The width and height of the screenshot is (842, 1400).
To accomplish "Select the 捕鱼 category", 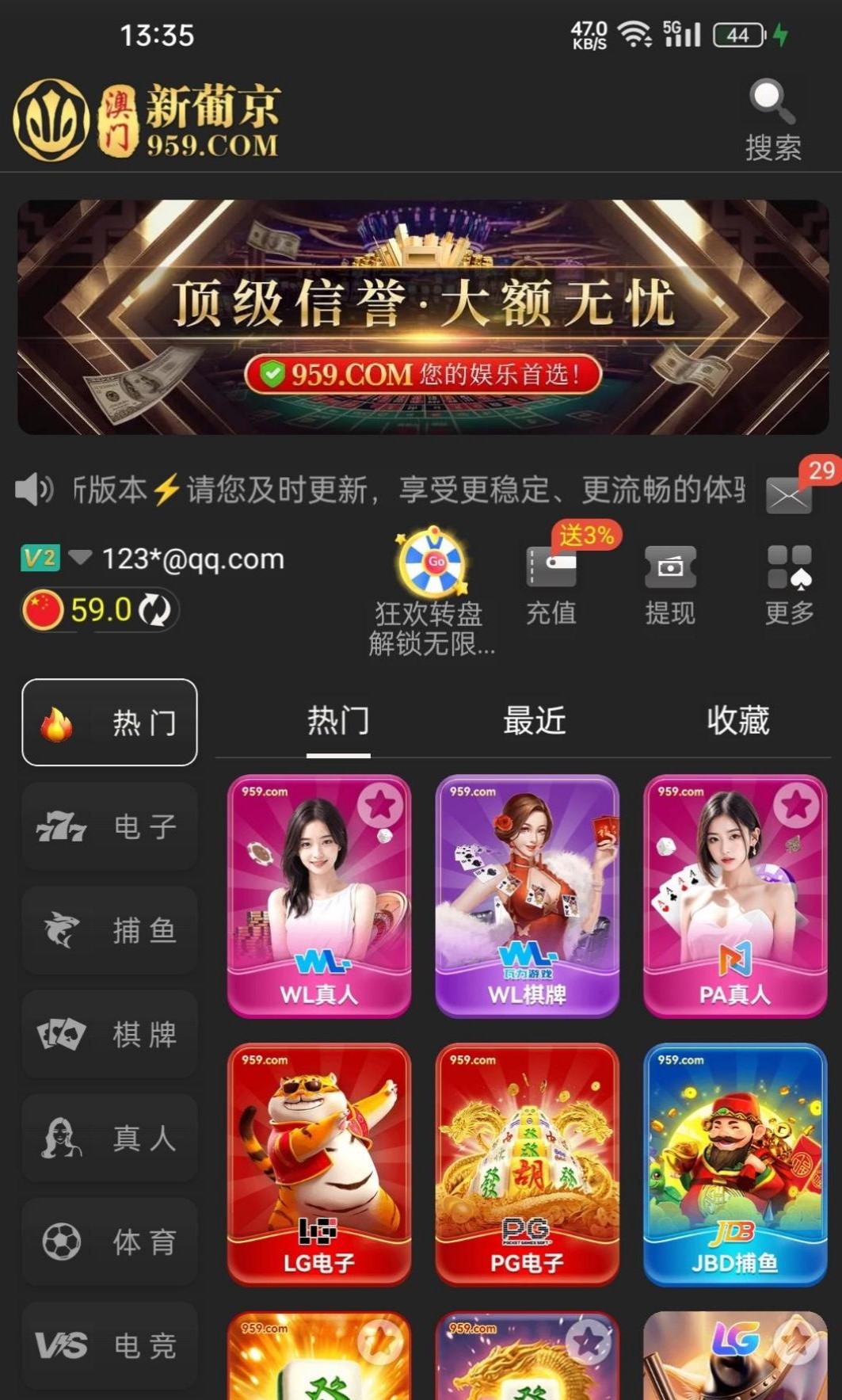I will pyautogui.click(x=109, y=930).
